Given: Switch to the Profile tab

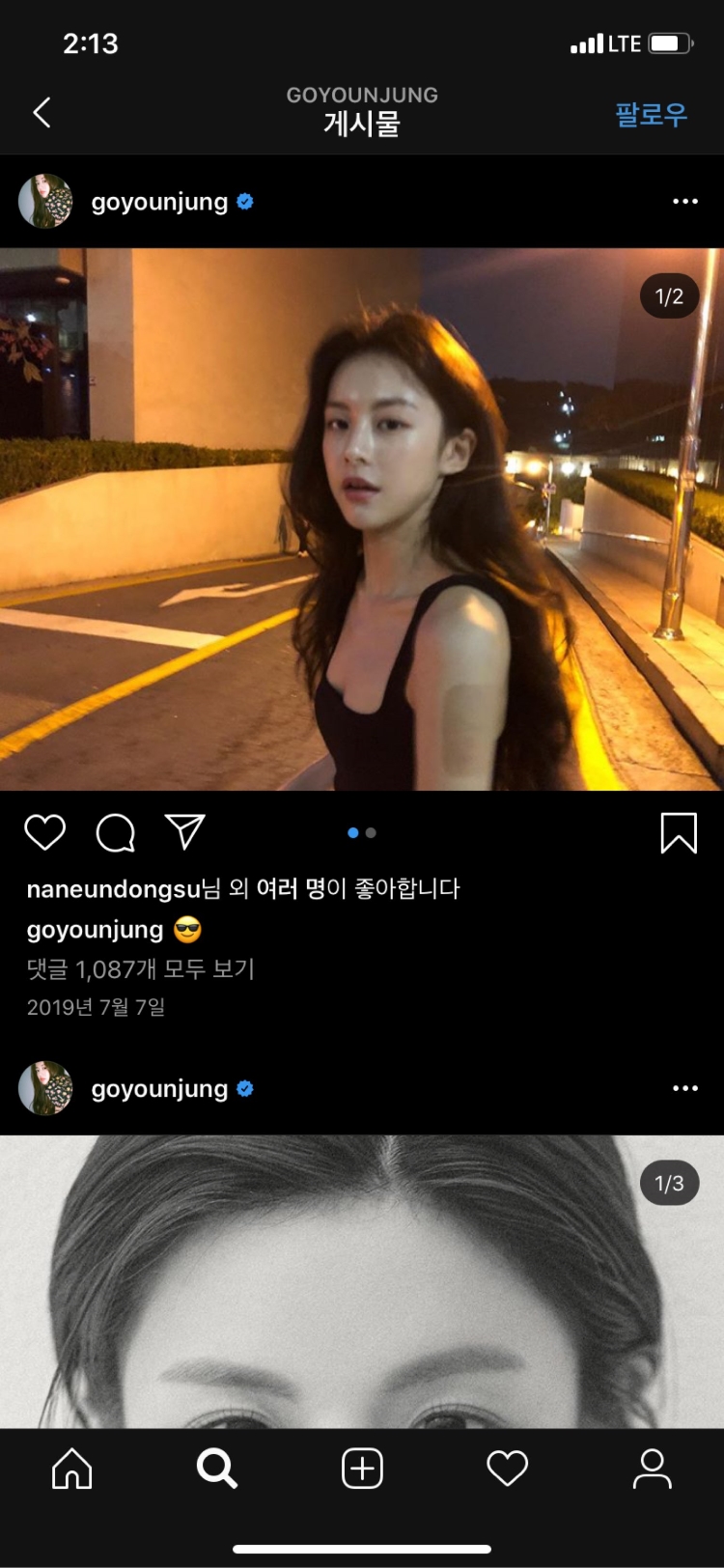Looking at the screenshot, I should pyautogui.click(x=652, y=1469).
